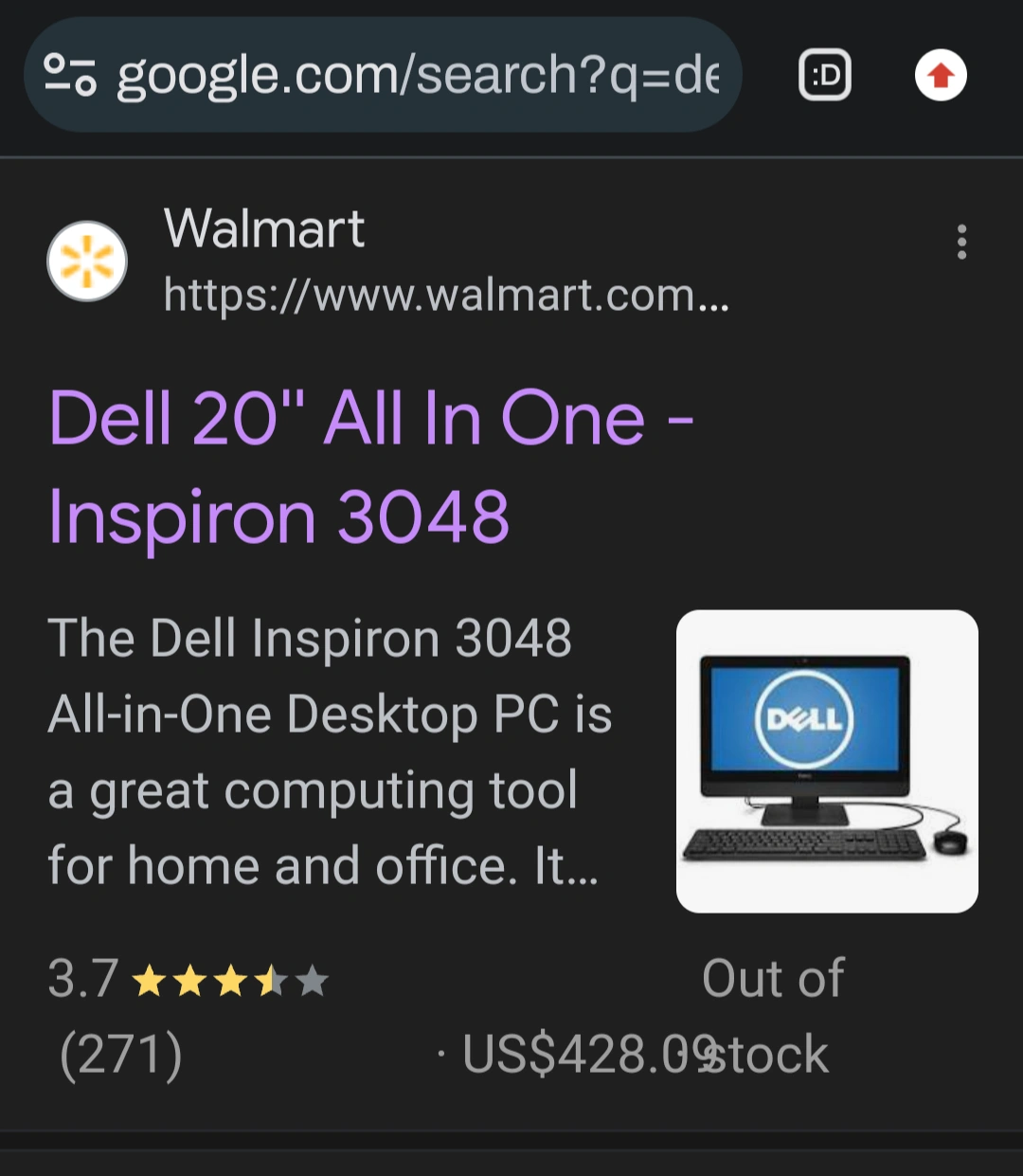Tap the red update arrow icon
Viewport: 1023px width, 1176px height.
pyautogui.click(x=941, y=76)
